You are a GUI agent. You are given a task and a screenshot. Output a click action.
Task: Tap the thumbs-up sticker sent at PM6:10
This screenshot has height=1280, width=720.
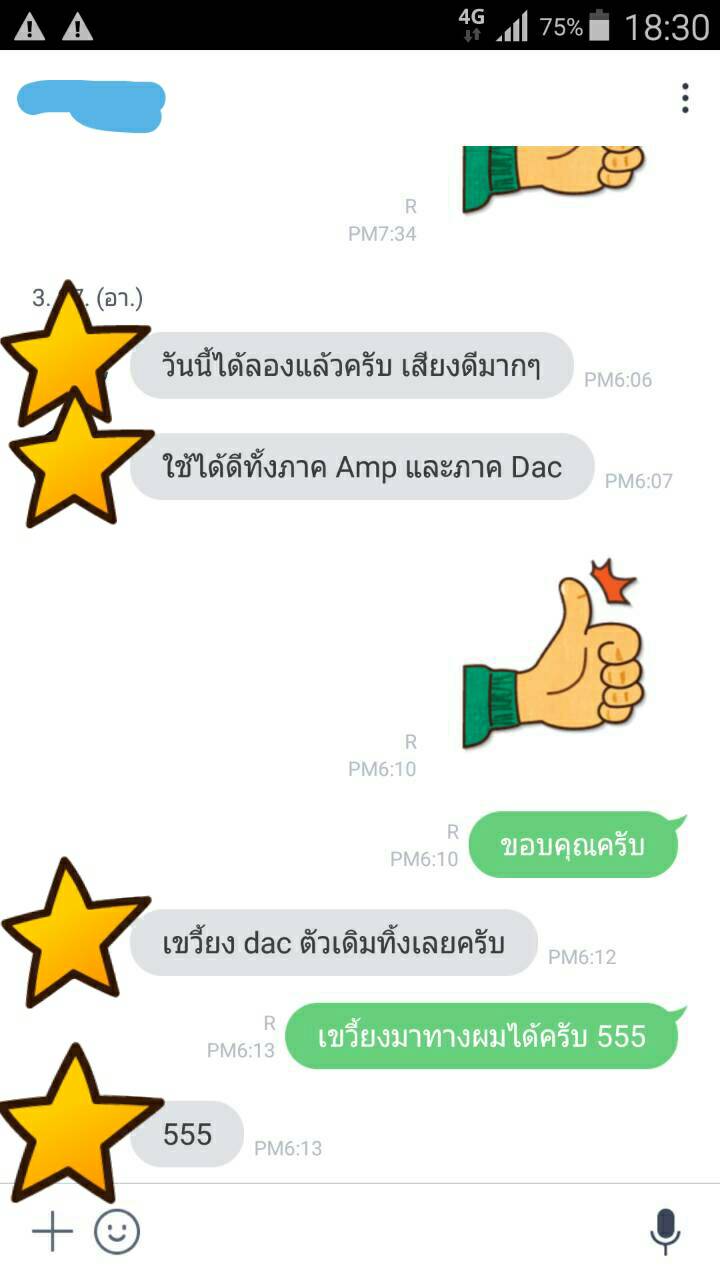click(x=555, y=660)
